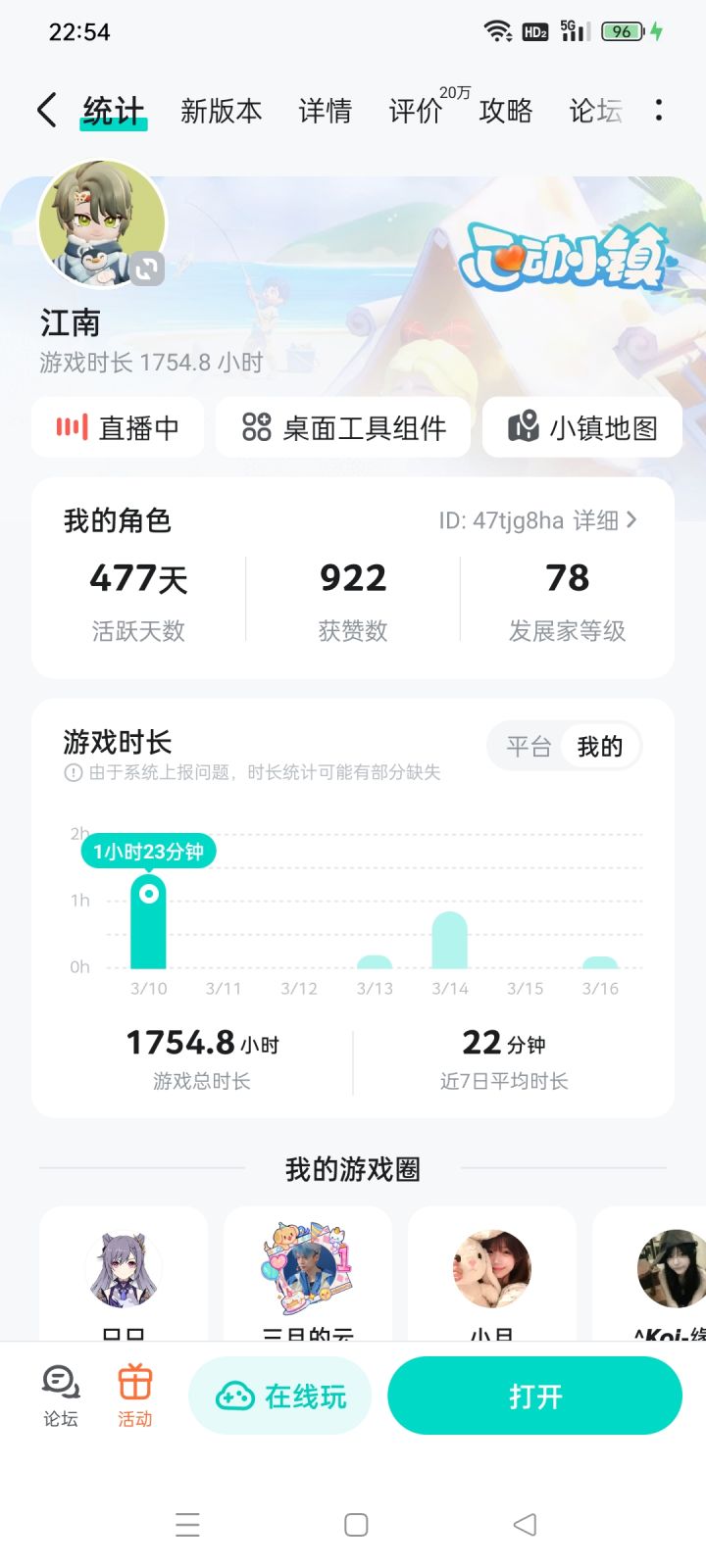Open the three-dot overflow menu
706x1568 pixels.
659,111
